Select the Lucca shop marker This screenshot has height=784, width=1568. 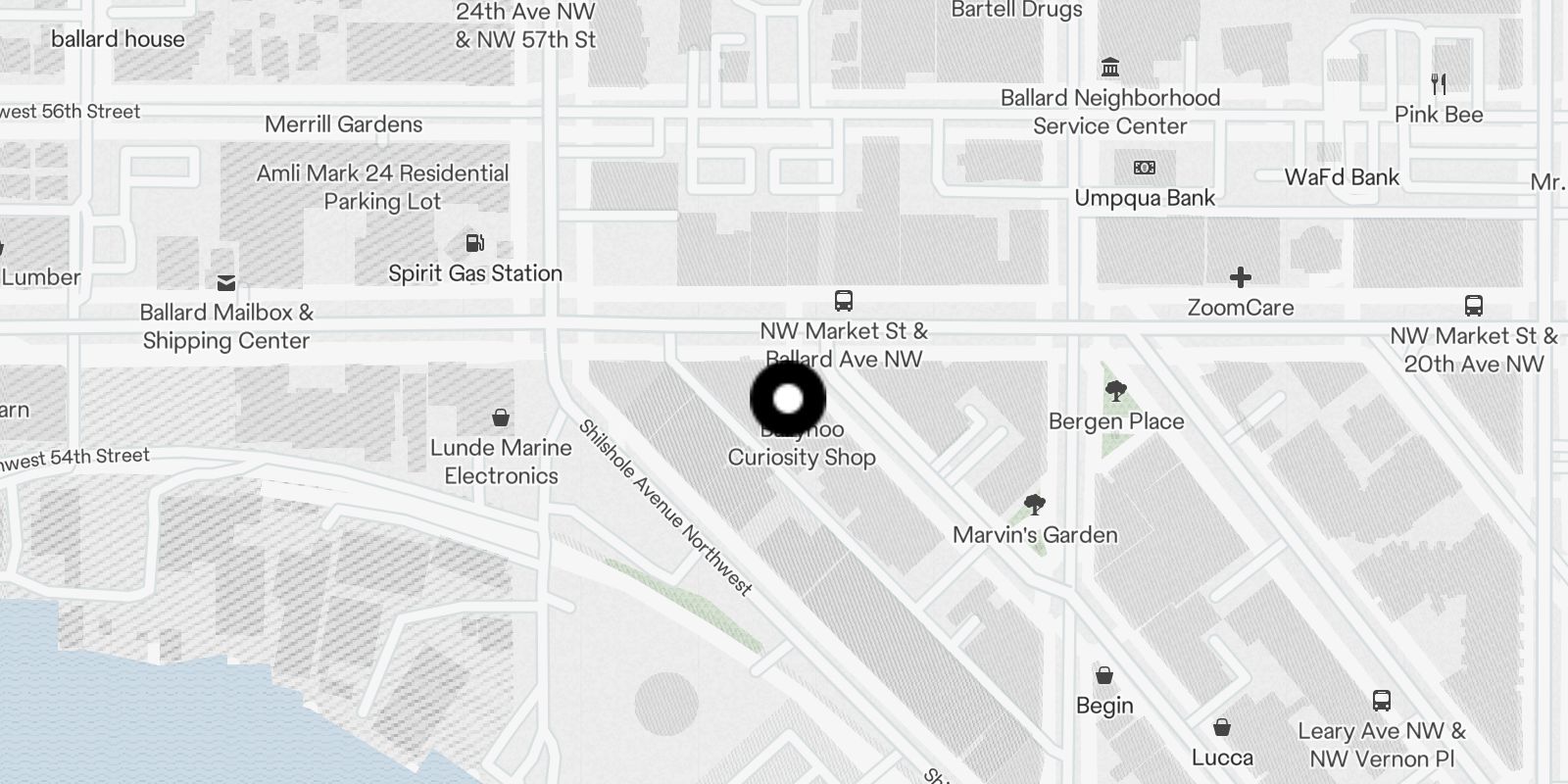click(1222, 728)
